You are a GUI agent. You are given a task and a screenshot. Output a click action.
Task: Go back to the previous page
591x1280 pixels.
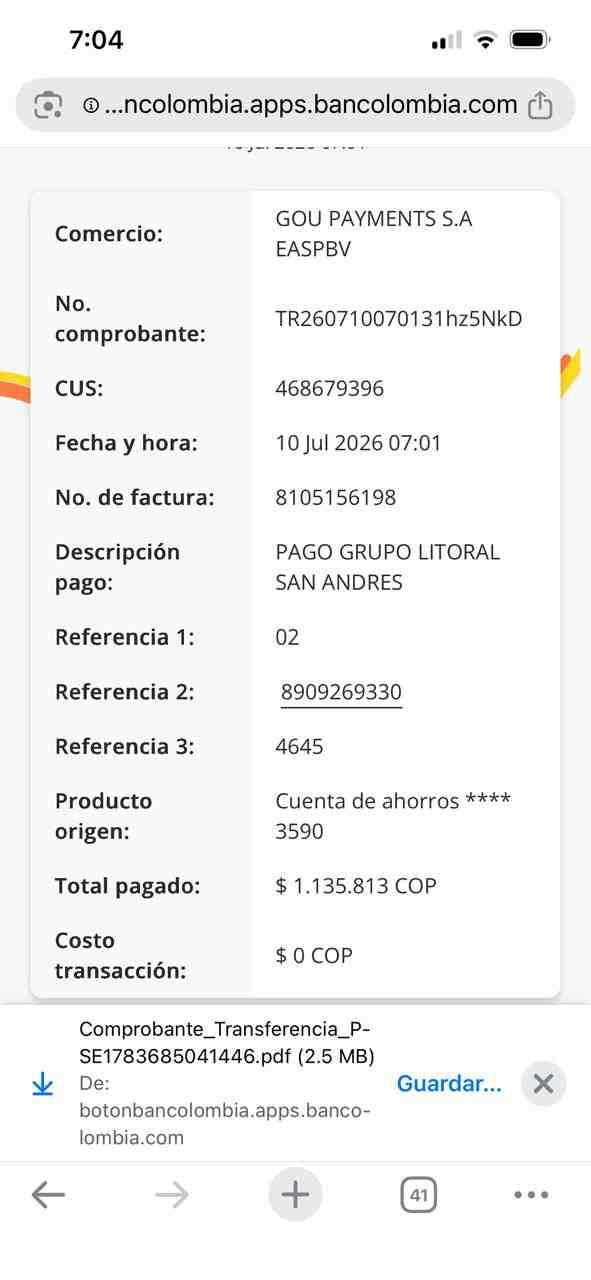click(48, 1194)
